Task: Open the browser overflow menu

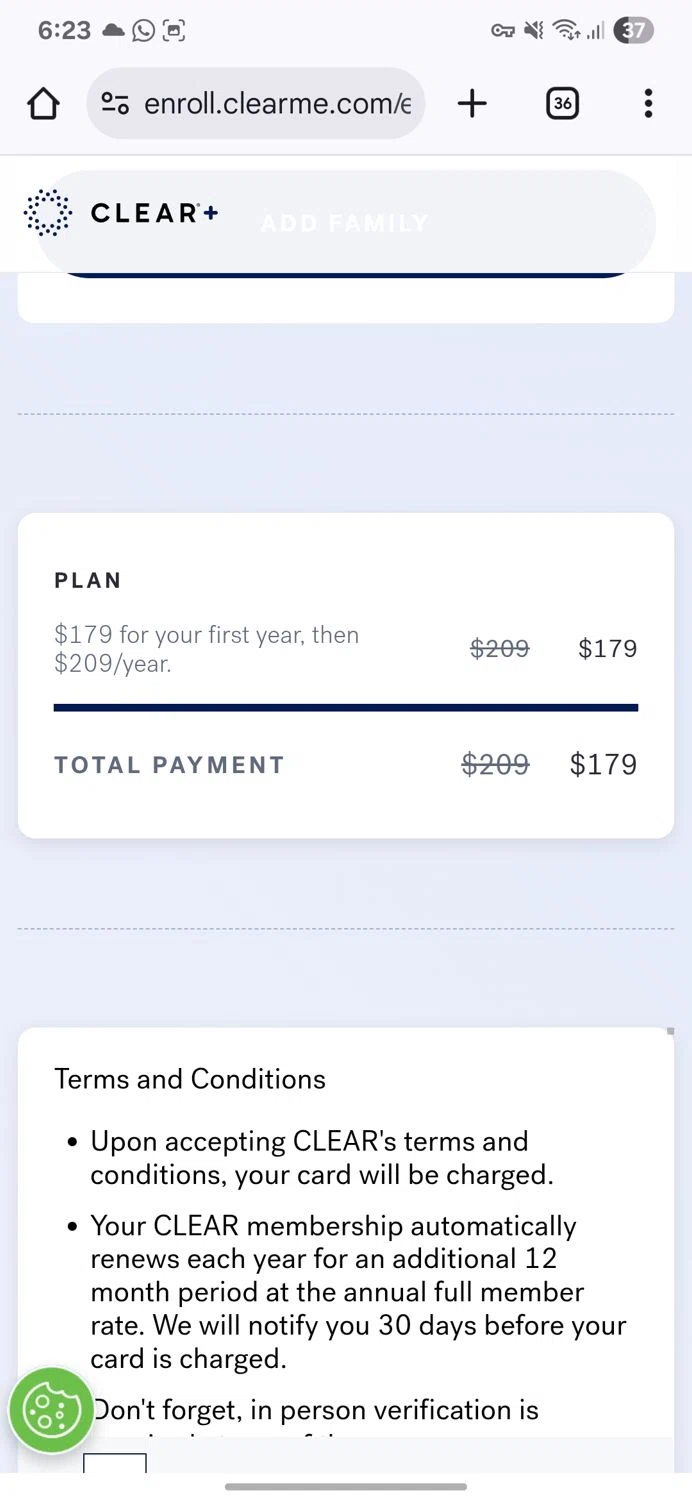Action: [648, 103]
